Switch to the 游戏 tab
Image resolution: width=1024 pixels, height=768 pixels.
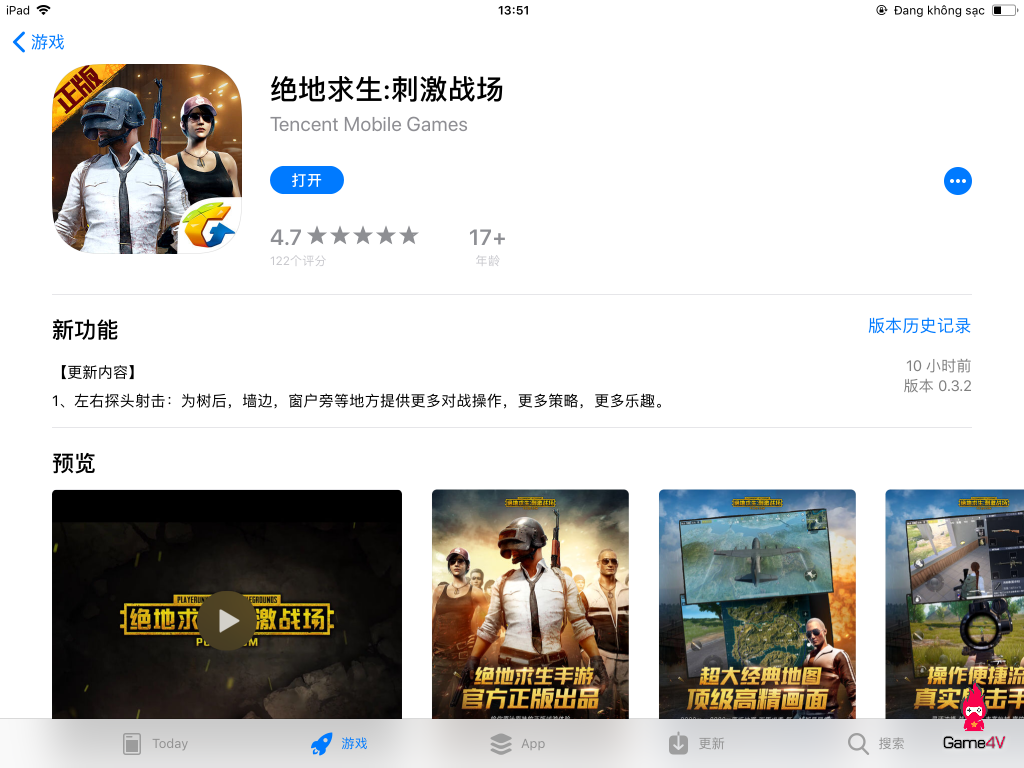[339, 743]
